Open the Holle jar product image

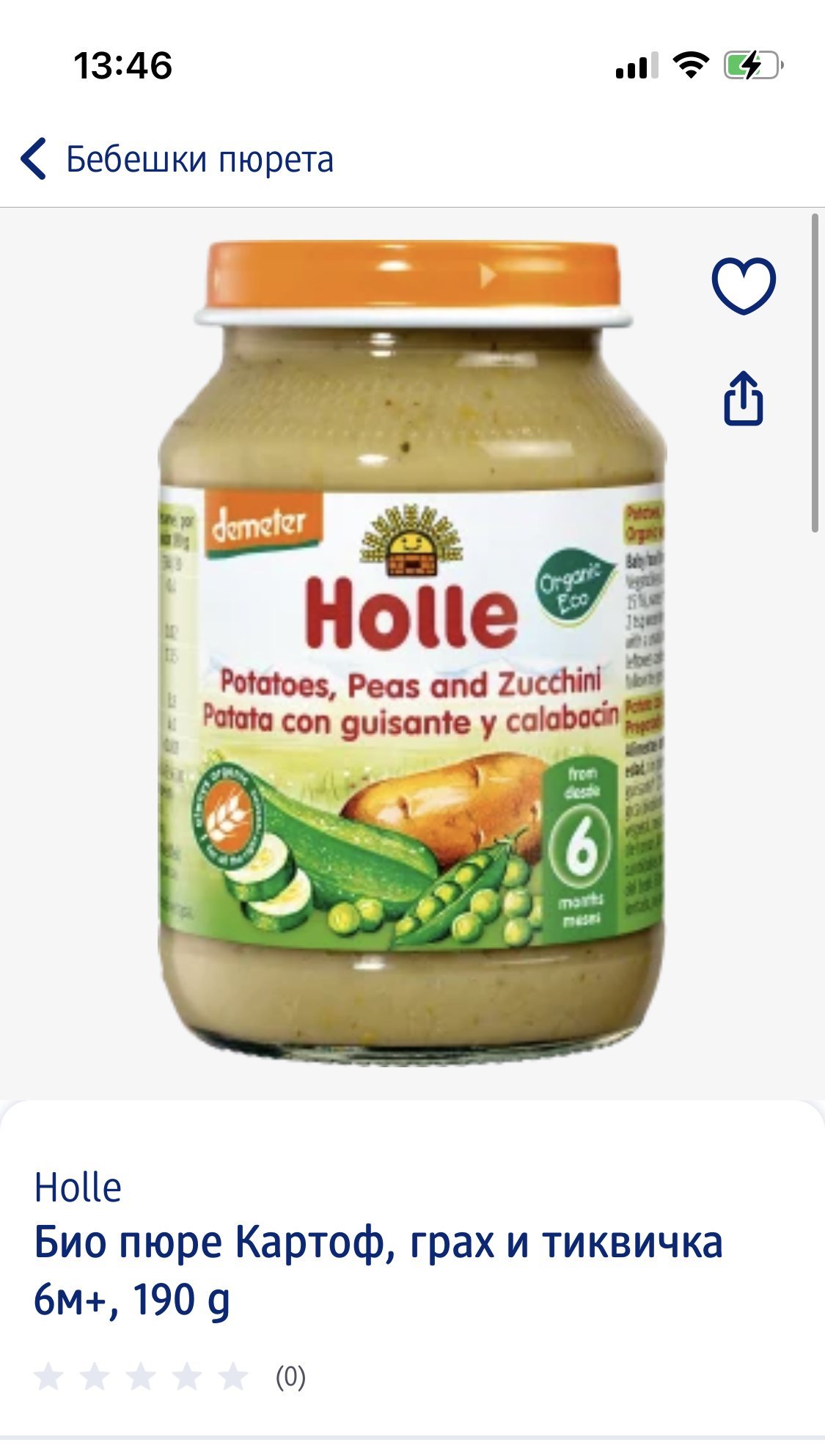pyautogui.click(x=412, y=653)
